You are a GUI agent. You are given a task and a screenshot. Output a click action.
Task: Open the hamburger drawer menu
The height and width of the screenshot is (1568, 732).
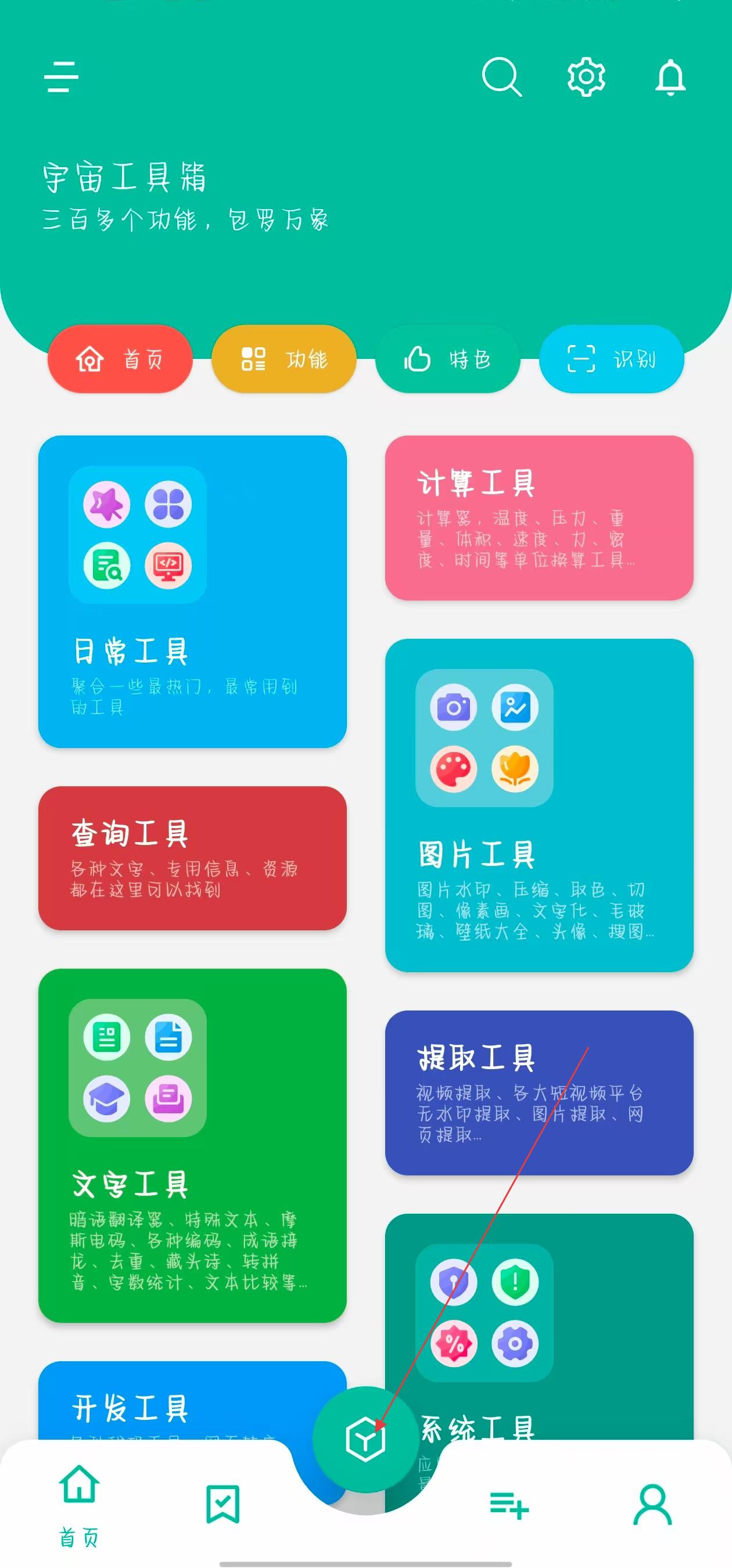[62, 77]
